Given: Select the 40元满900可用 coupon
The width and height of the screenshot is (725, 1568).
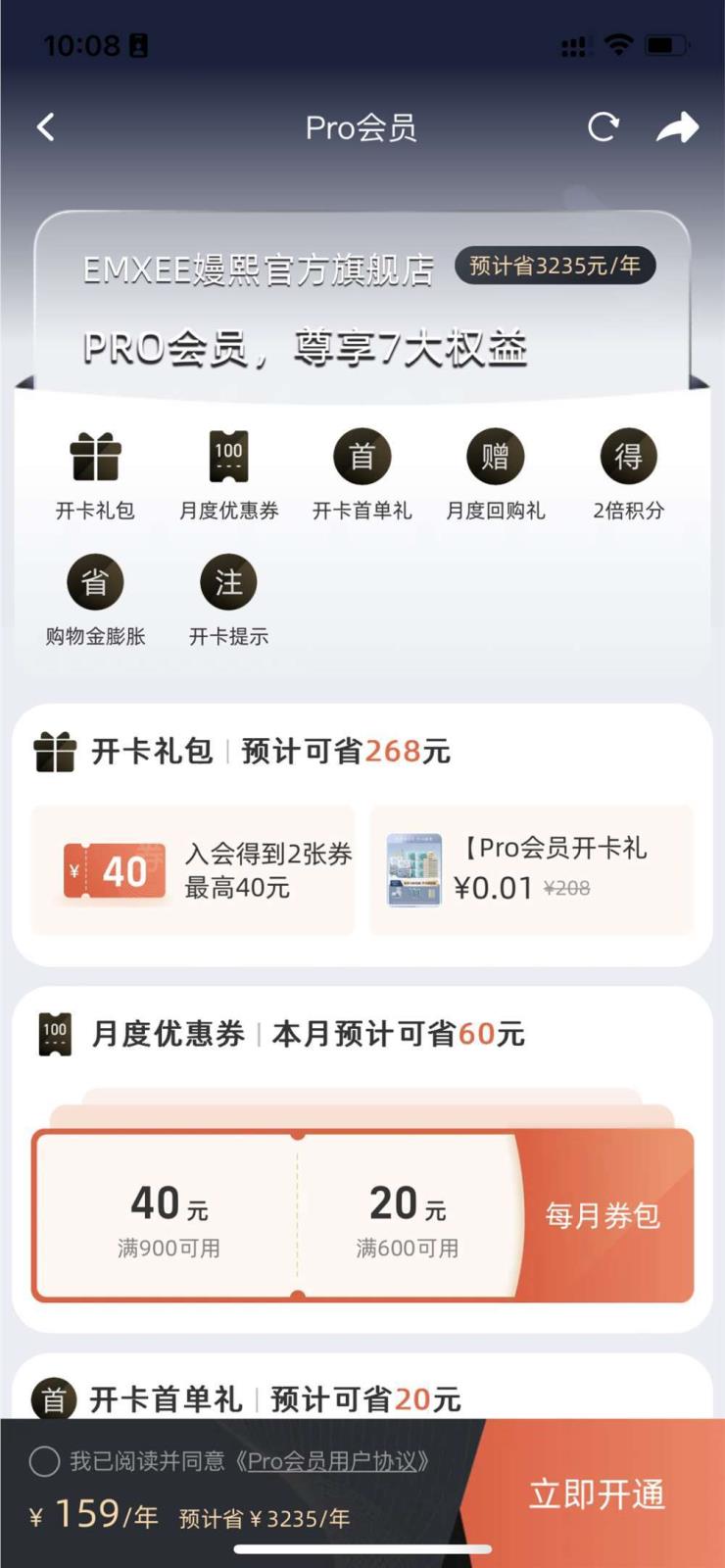Looking at the screenshot, I should pos(167,1215).
